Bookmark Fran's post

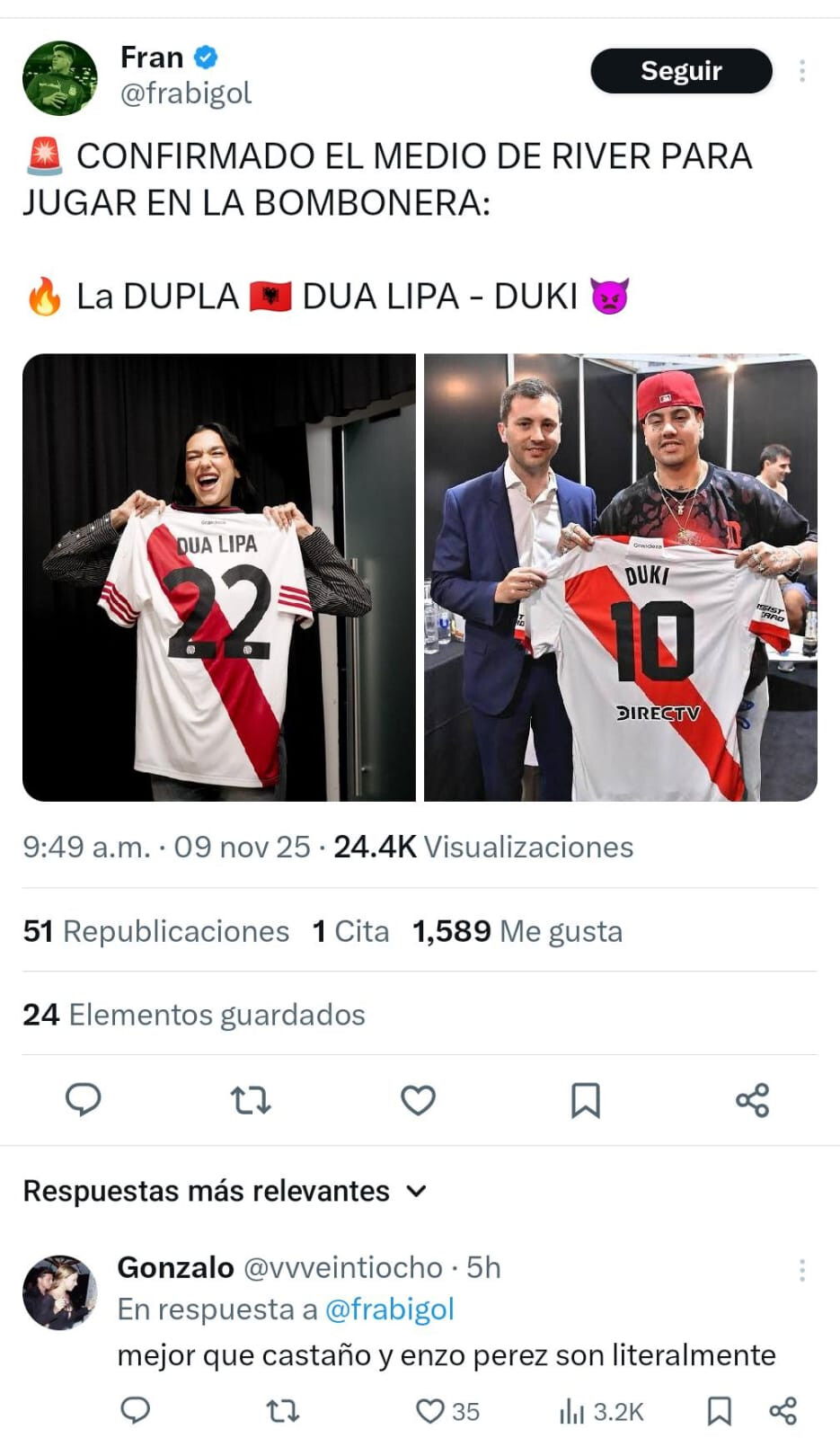click(x=586, y=1100)
